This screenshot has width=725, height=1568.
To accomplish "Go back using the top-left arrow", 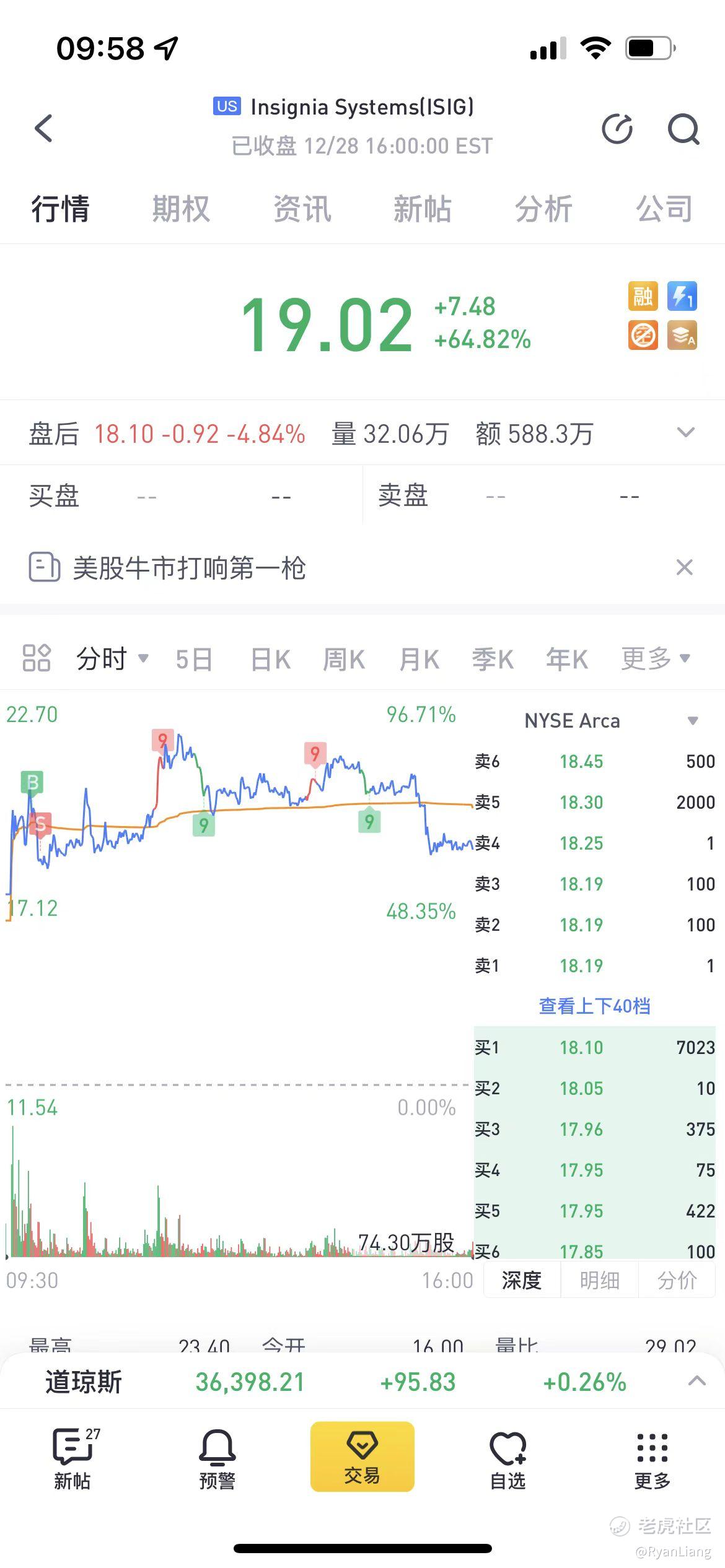I will (43, 128).
